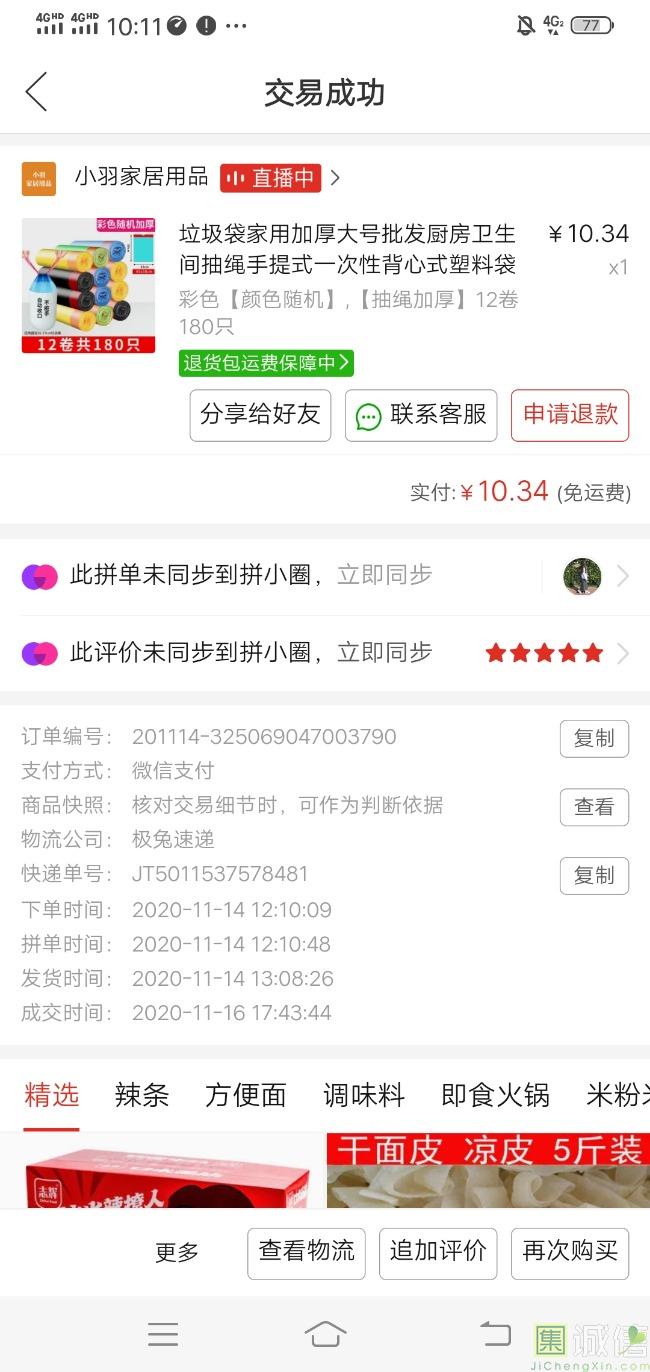Switch to the 即食火锅 tab
This screenshot has height=1372, width=650.
[x=495, y=1095]
